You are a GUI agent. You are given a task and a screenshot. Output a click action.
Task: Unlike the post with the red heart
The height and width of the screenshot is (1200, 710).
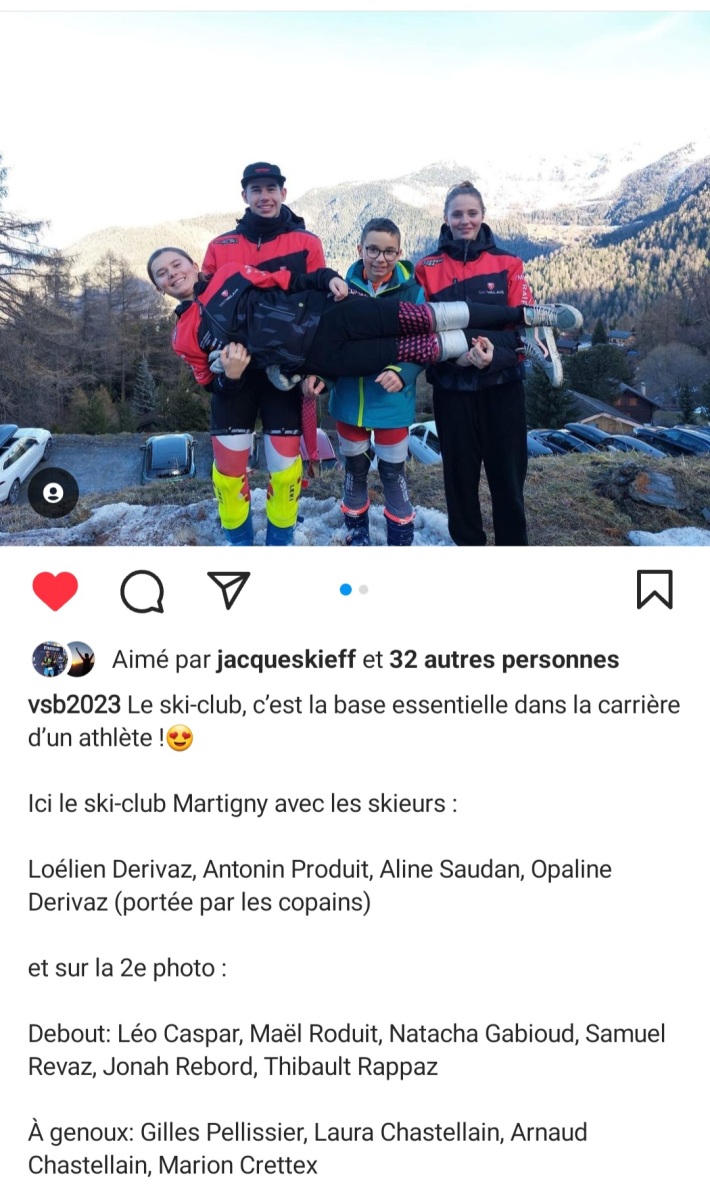coord(55,591)
